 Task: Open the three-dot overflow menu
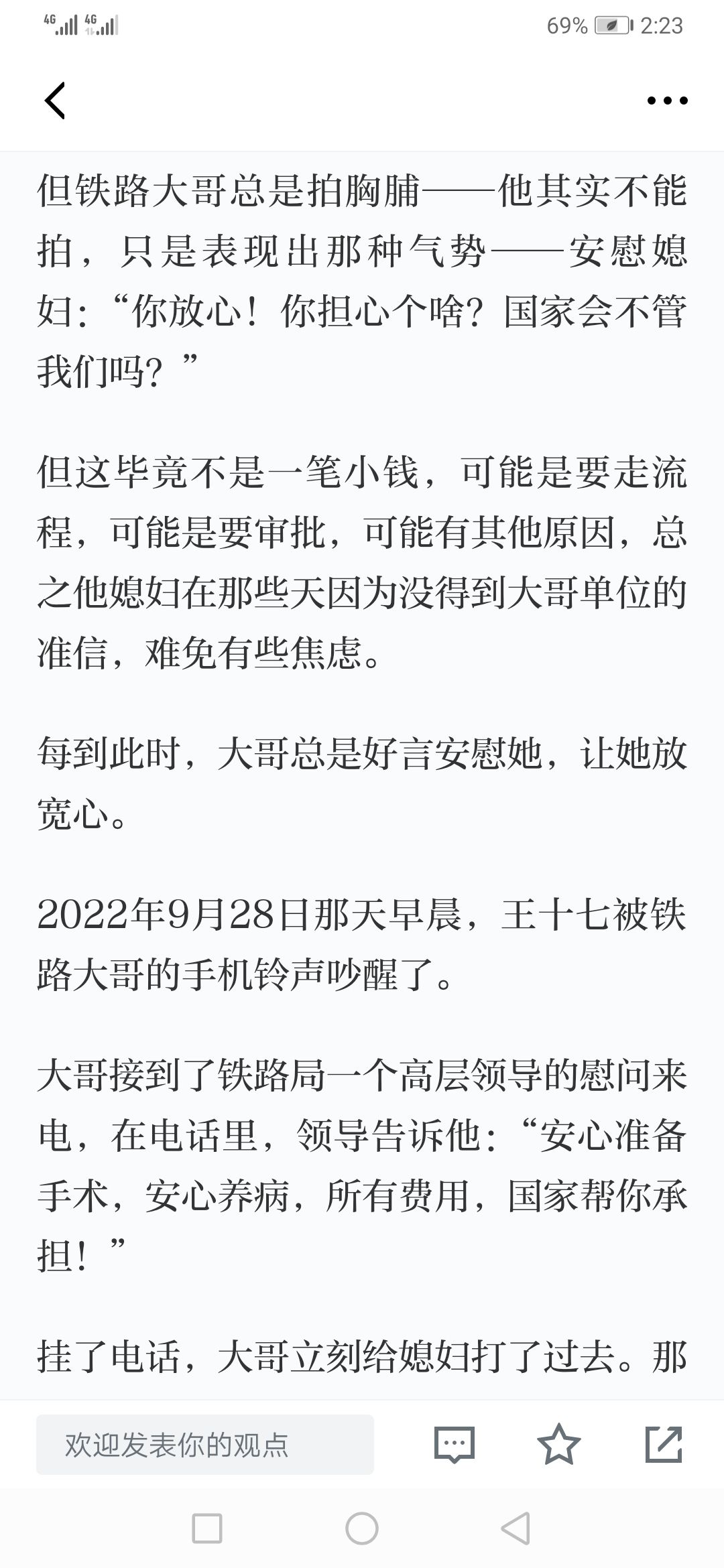[667, 101]
